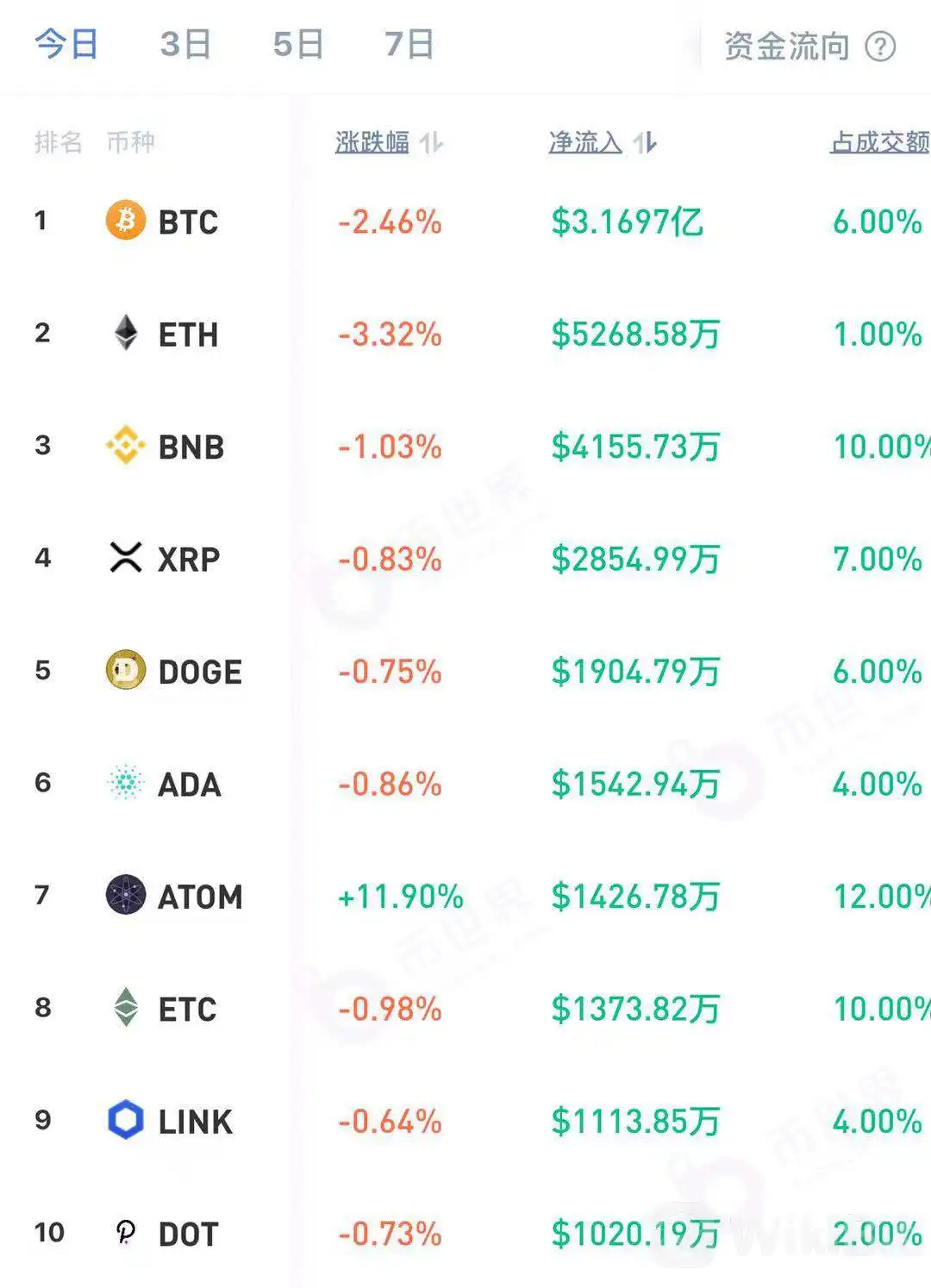This screenshot has width=931, height=1288.
Task: Open DOT coin details
Action: [188, 1234]
